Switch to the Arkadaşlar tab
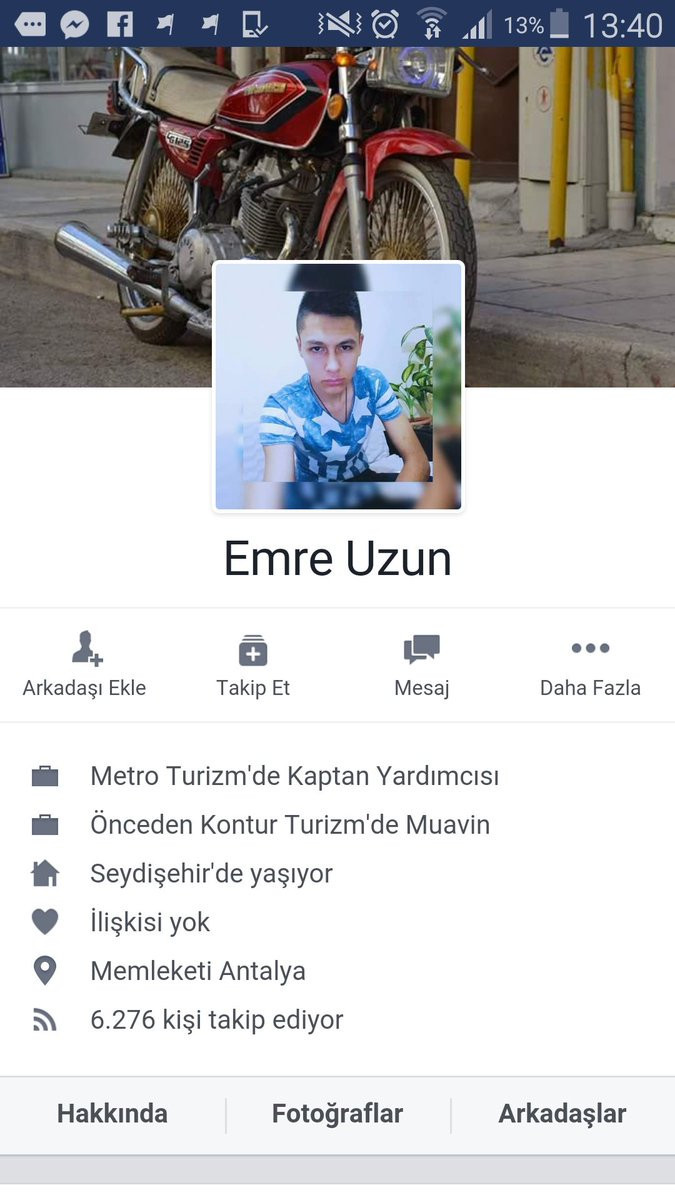The width and height of the screenshot is (675, 1200). point(562,1114)
